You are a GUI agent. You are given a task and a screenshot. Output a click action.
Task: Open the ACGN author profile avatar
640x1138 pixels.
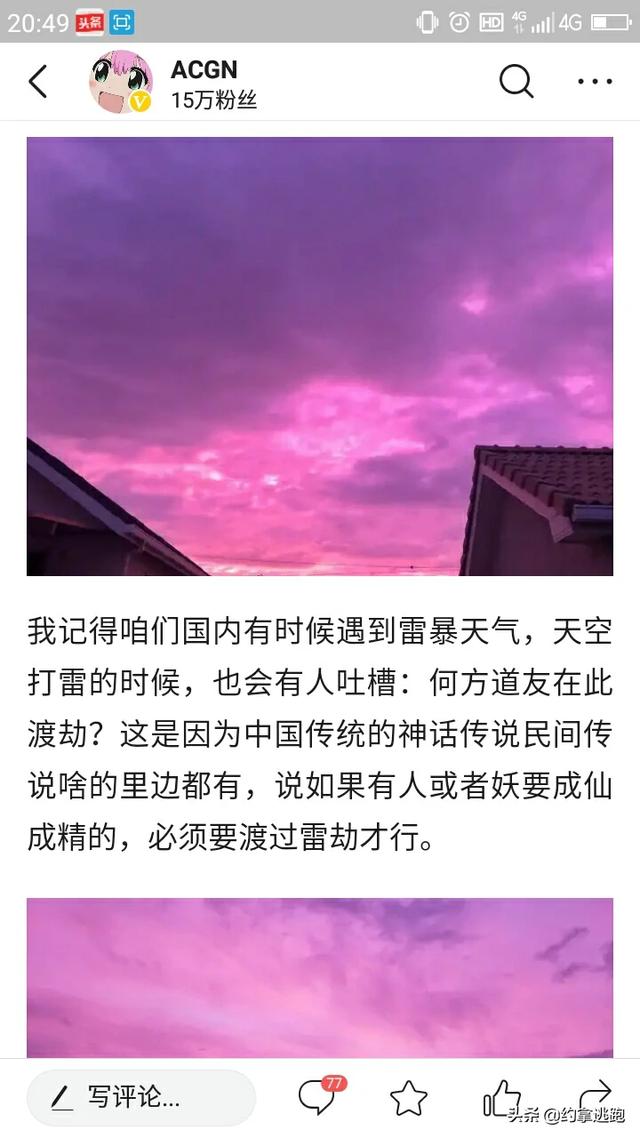[x=120, y=82]
